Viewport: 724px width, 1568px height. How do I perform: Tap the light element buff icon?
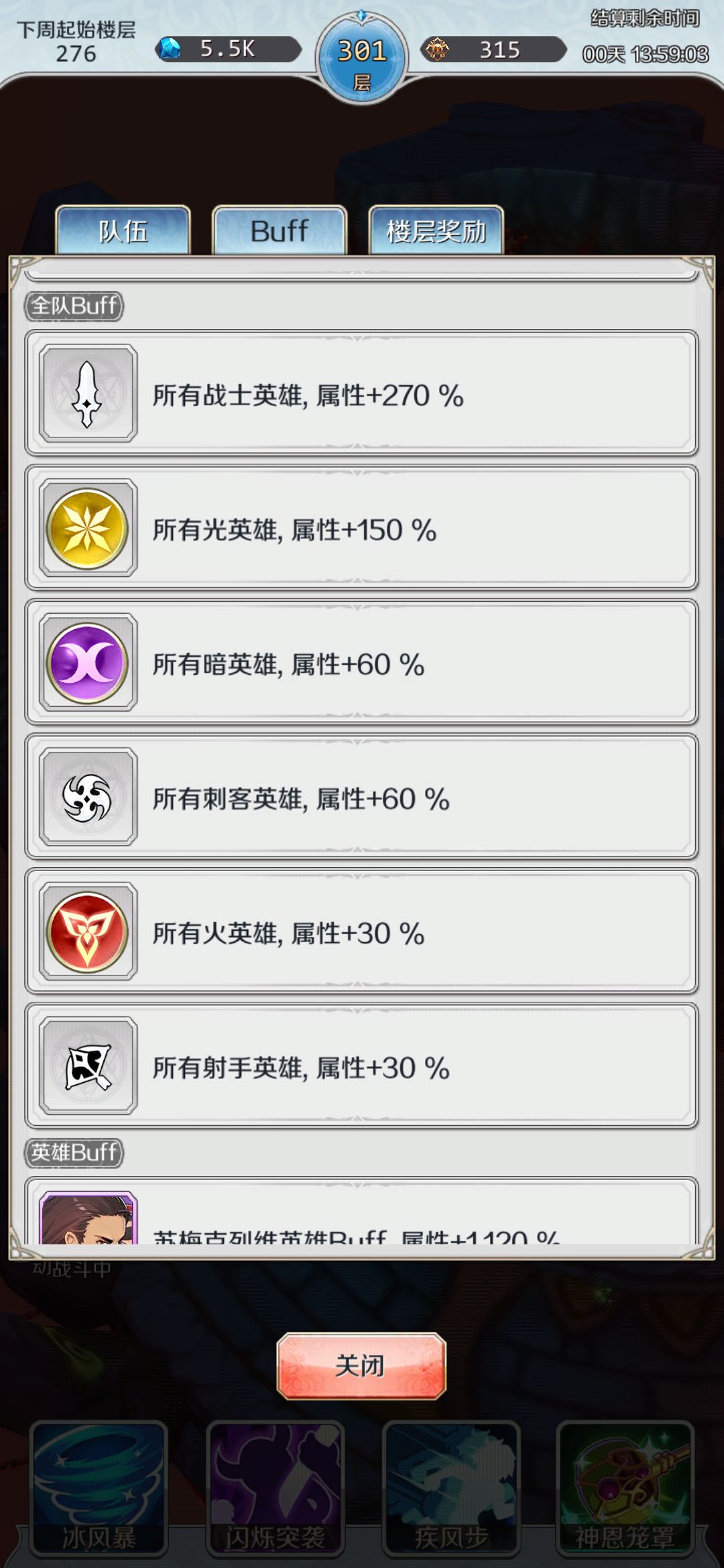point(86,529)
